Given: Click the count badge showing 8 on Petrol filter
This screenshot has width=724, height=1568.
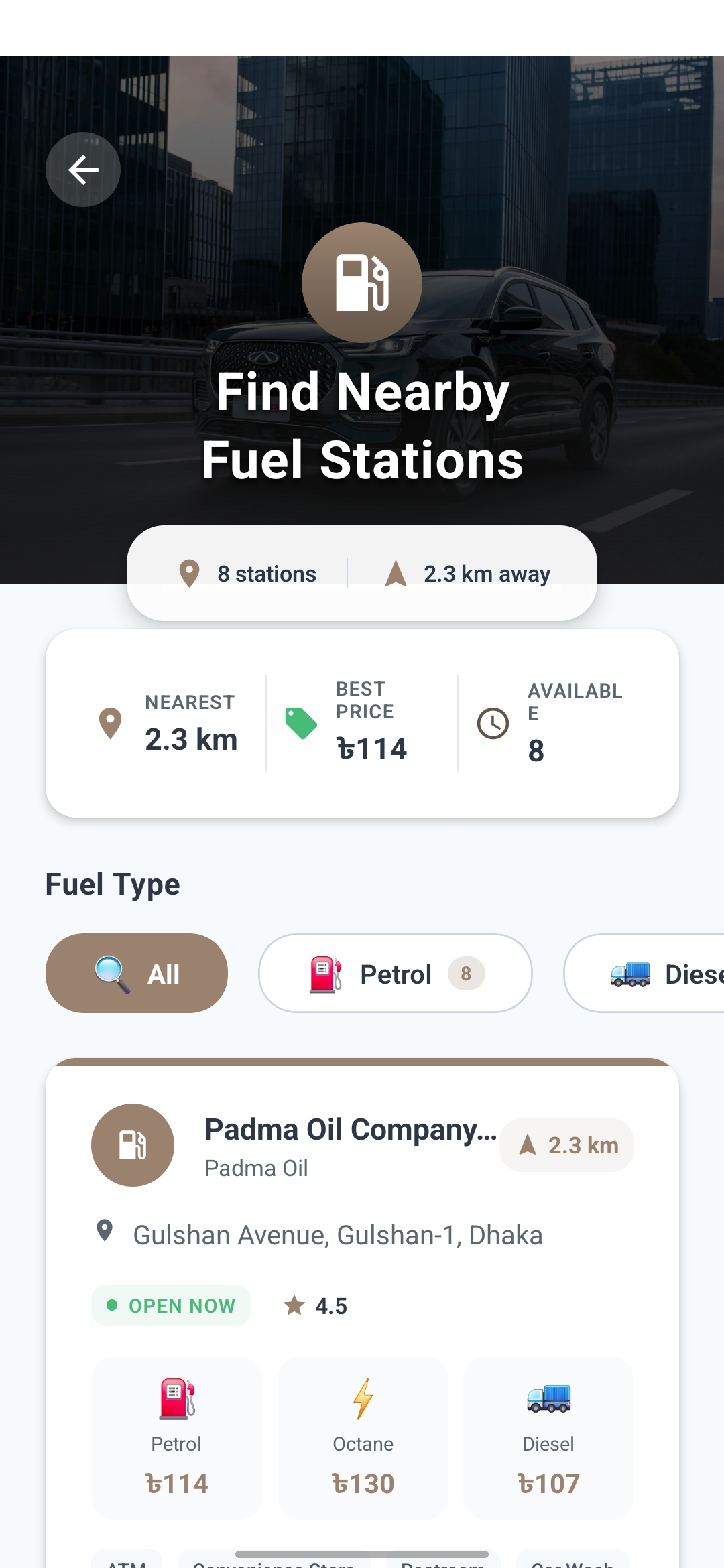Looking at the screenshot, I should point(467,973).
